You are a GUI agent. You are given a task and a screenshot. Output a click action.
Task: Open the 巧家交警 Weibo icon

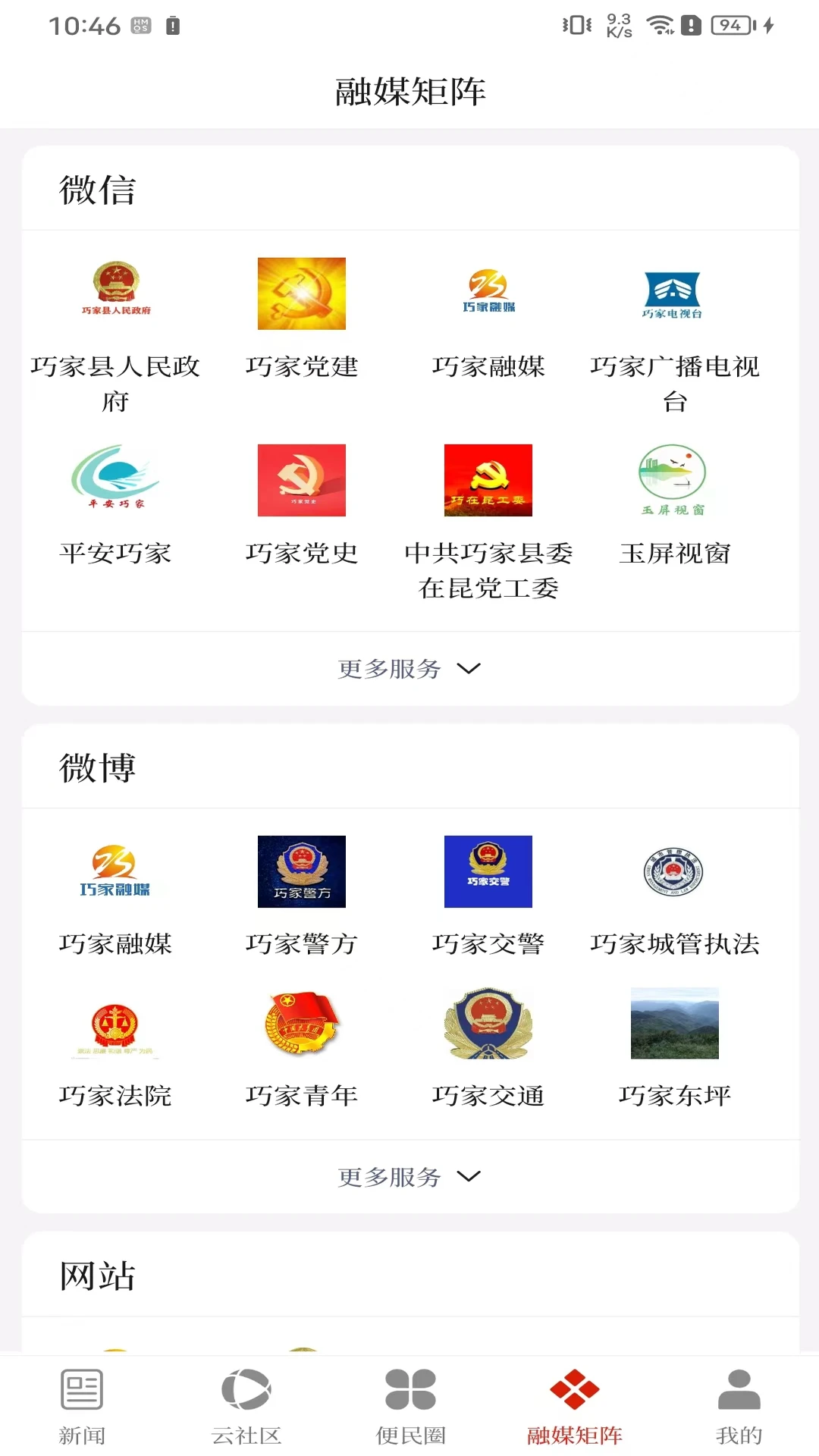coord(488,871)
